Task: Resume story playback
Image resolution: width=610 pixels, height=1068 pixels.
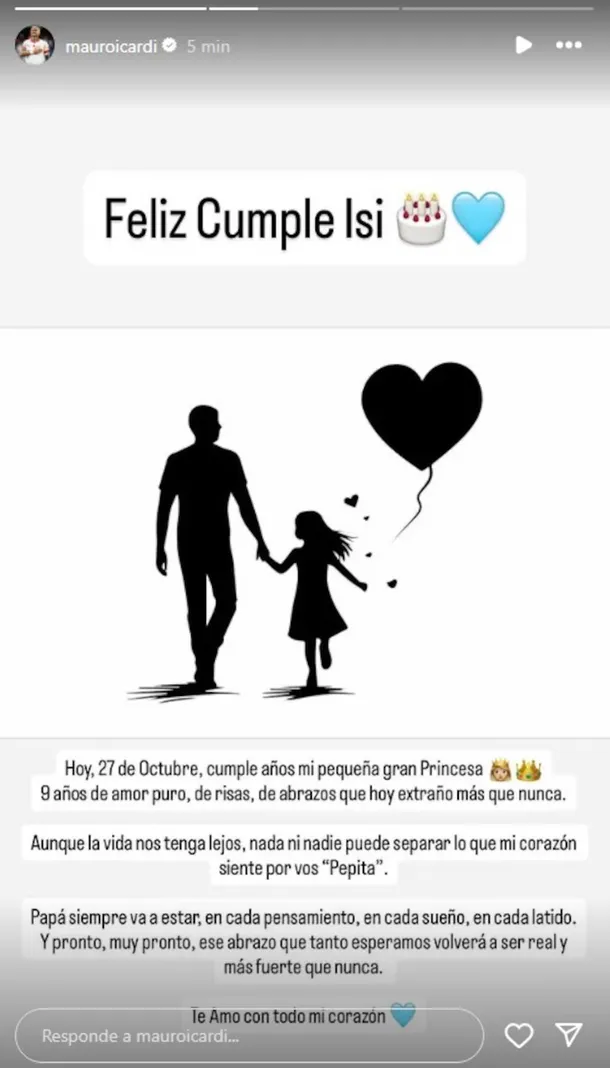Action: click(x=523, y=45)
